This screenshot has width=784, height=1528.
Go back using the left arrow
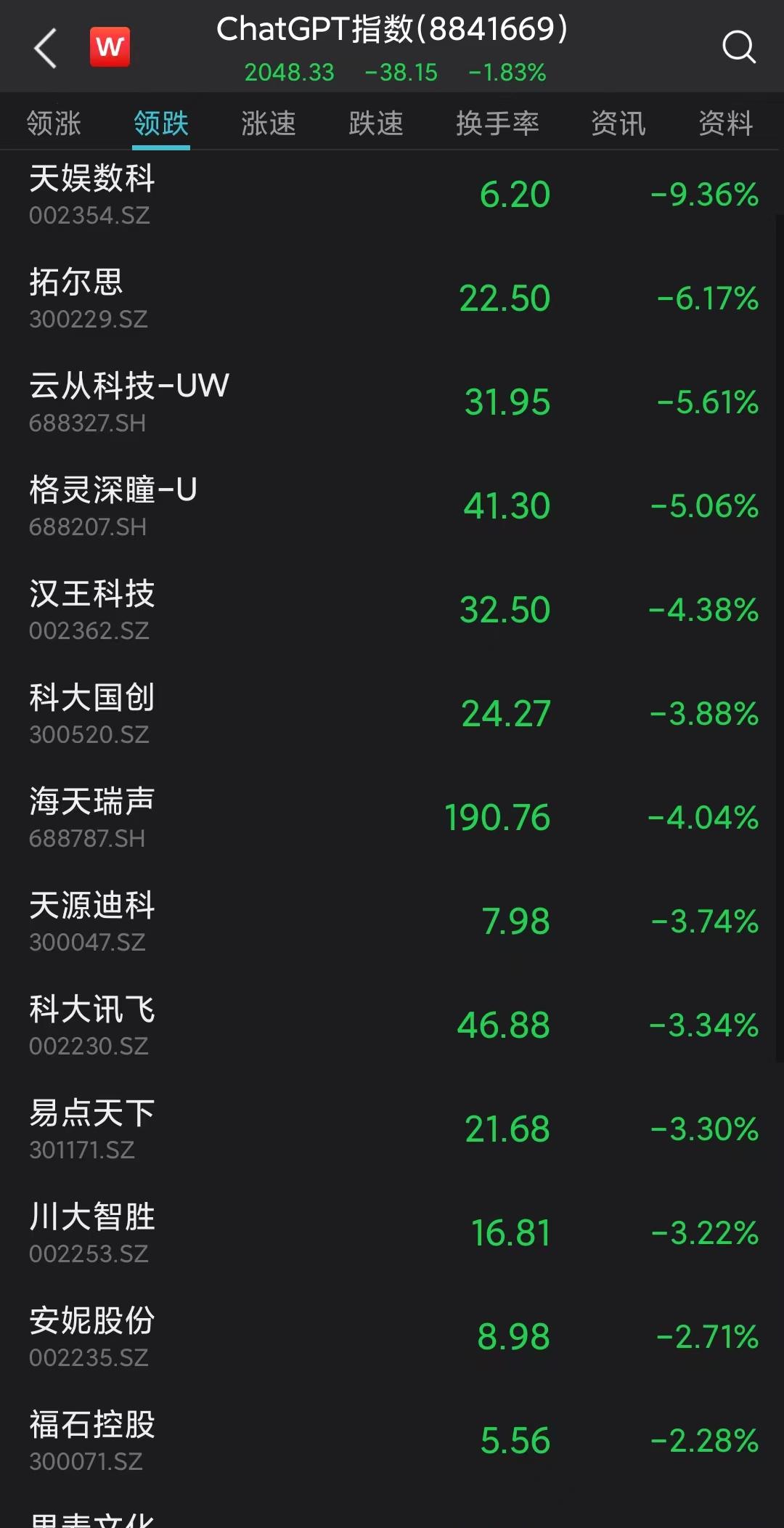pyautogui.click(x=45, y=48)
